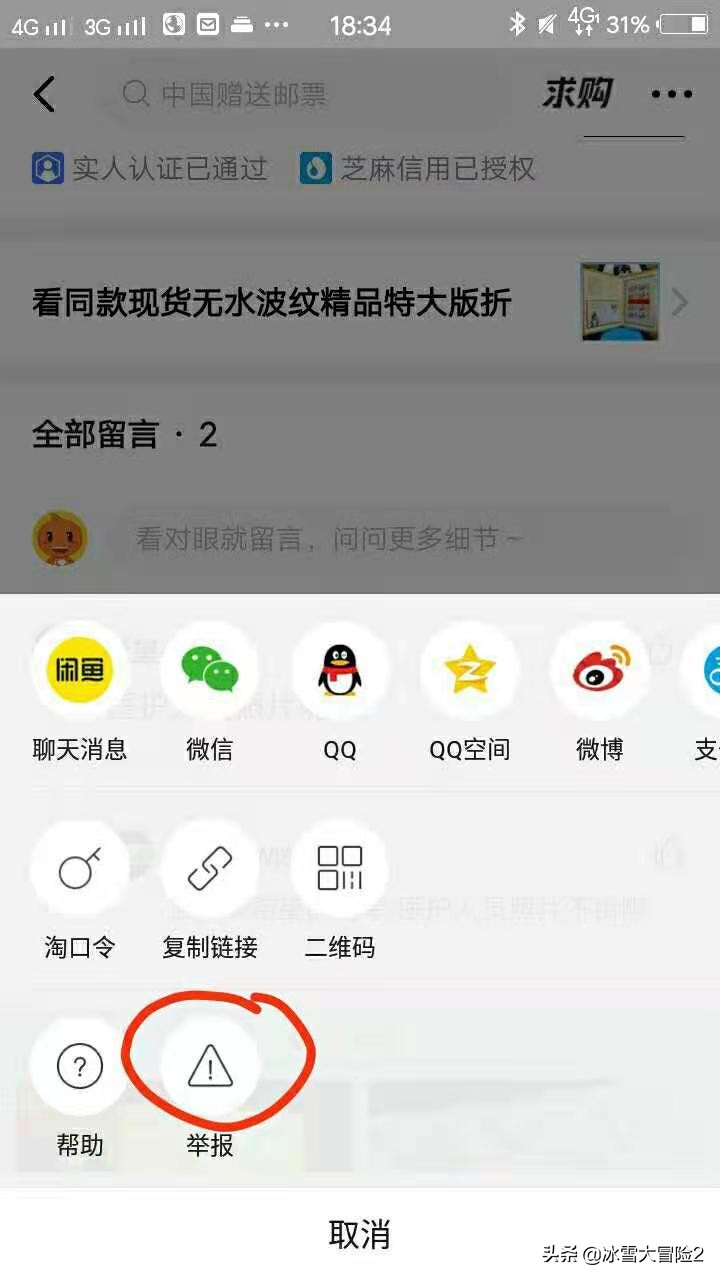Image resolution: width=720 pixels, height=1280 pixels.
Task: Tap the circled 举报 report icon
Action: pyautogui.click(x=212, y=1066)
